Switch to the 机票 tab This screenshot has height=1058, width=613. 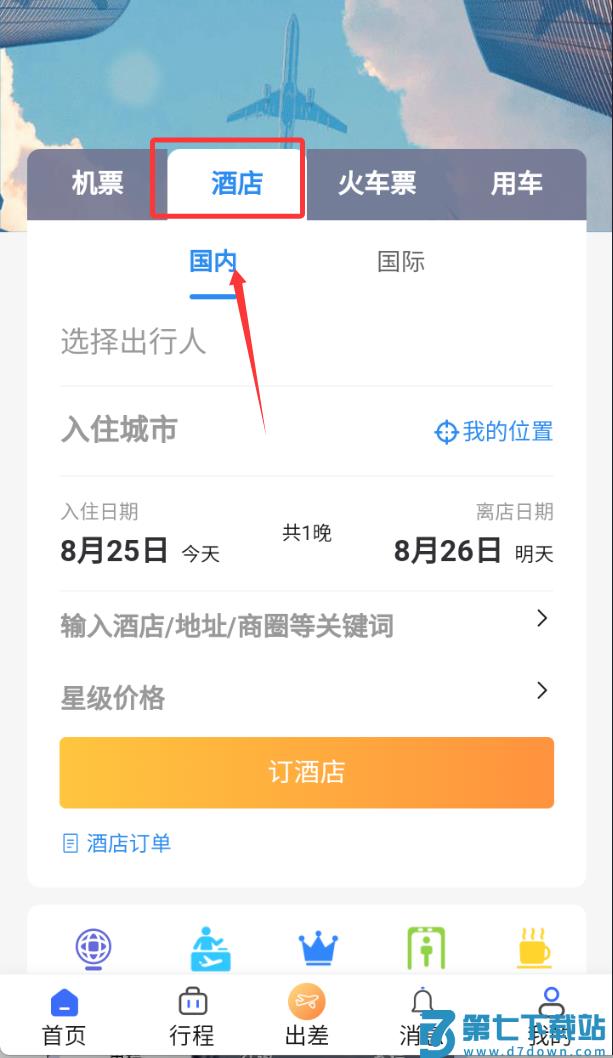pyautogui.click(x=97, y=184)
